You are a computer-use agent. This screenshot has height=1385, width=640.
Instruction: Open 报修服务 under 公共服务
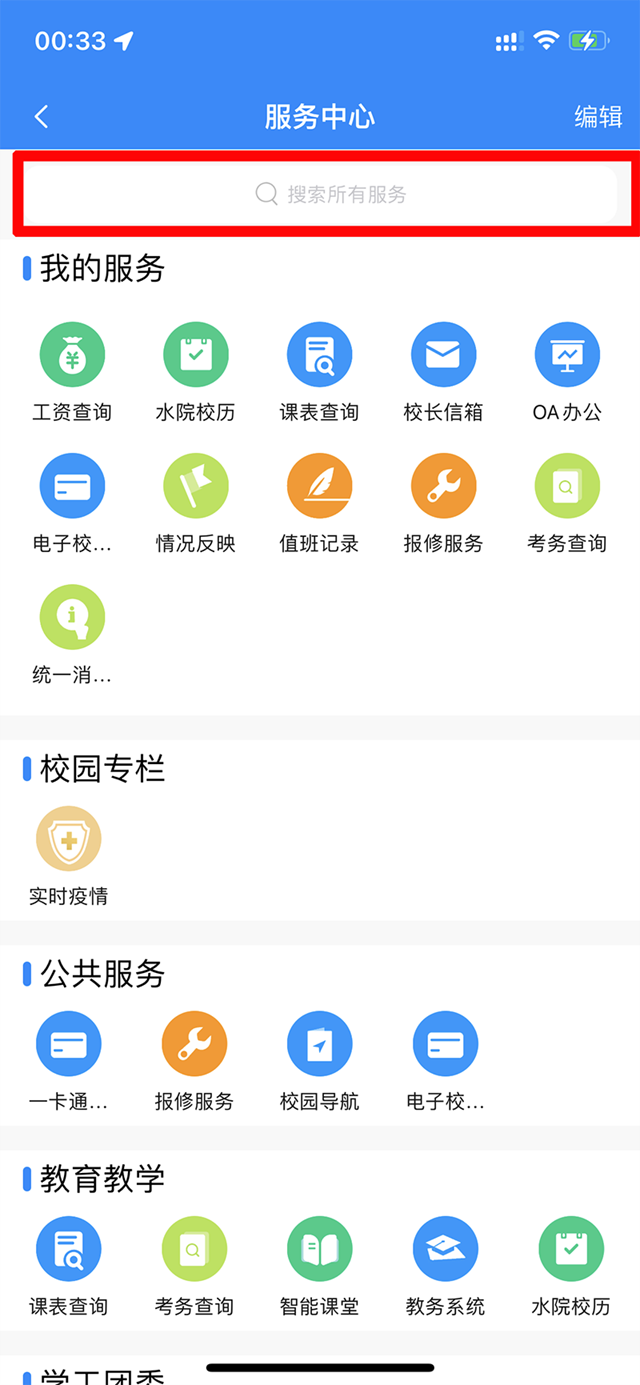[194, 1044]
